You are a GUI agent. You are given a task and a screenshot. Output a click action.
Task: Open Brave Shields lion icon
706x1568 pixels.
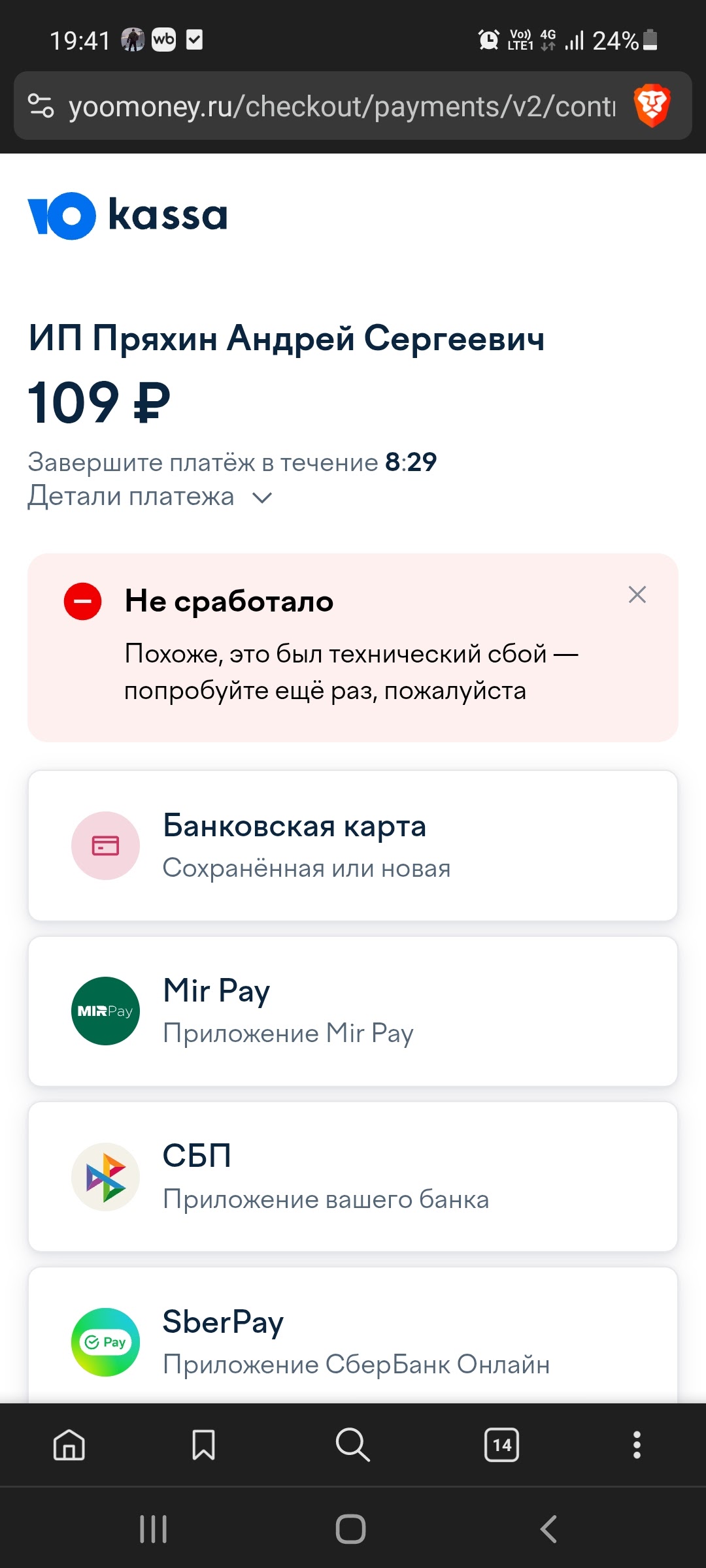click(x=651, y=106)
